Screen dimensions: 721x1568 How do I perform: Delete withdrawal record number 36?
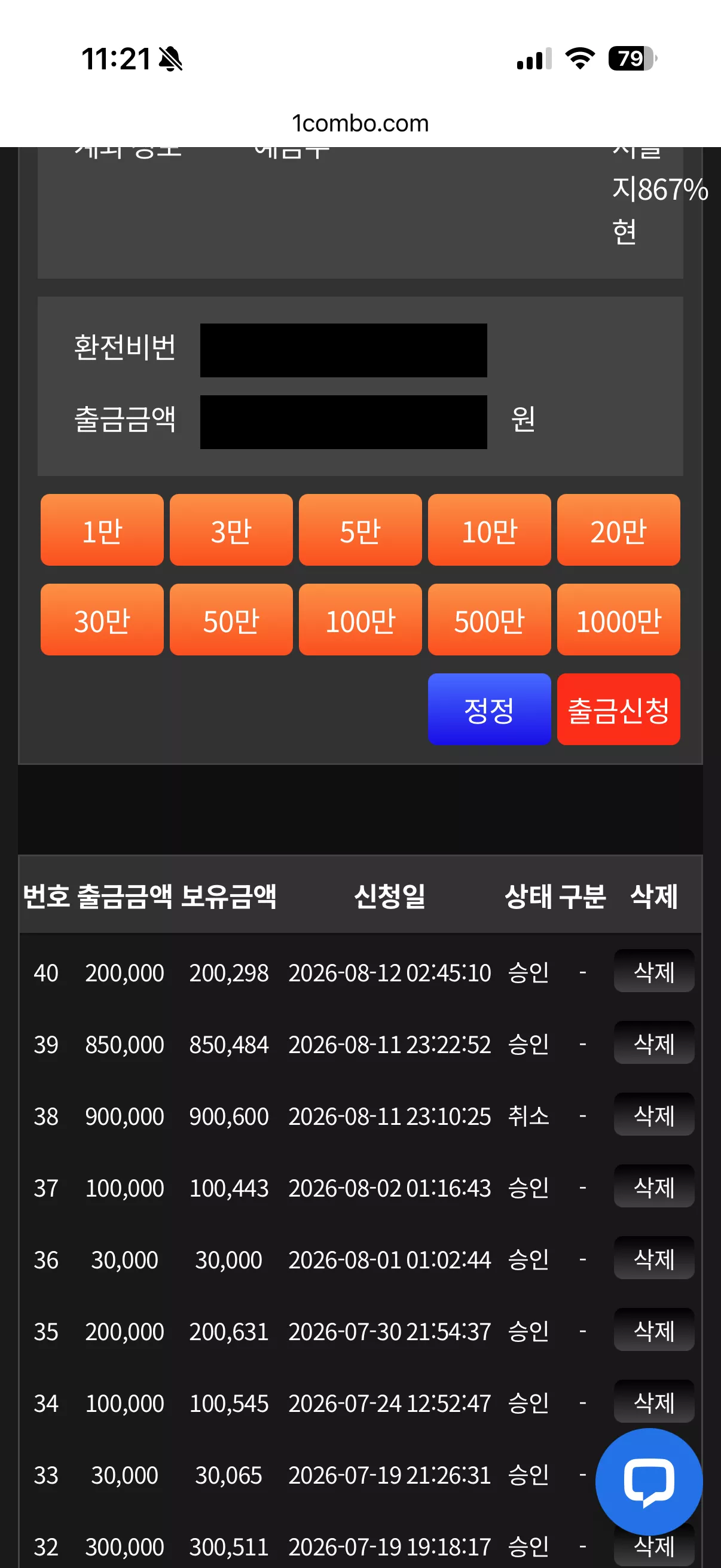(653, 1258)
